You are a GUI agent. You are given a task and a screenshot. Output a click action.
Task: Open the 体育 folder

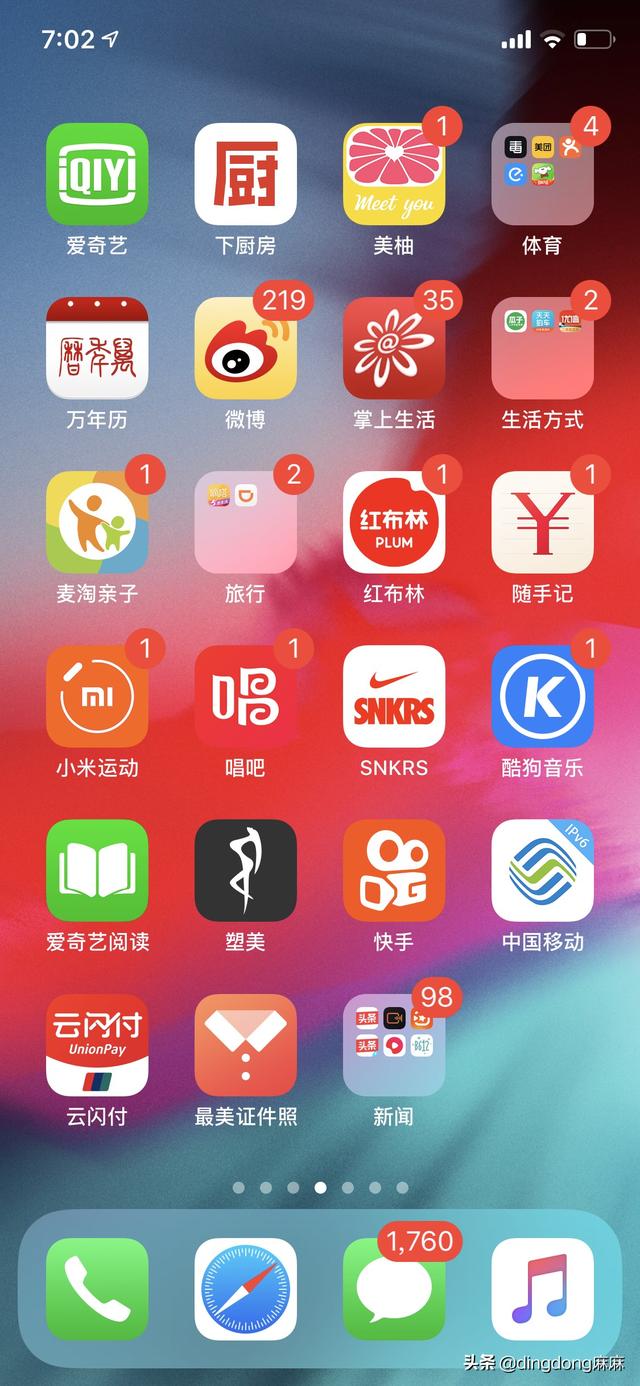pos(542,174)
